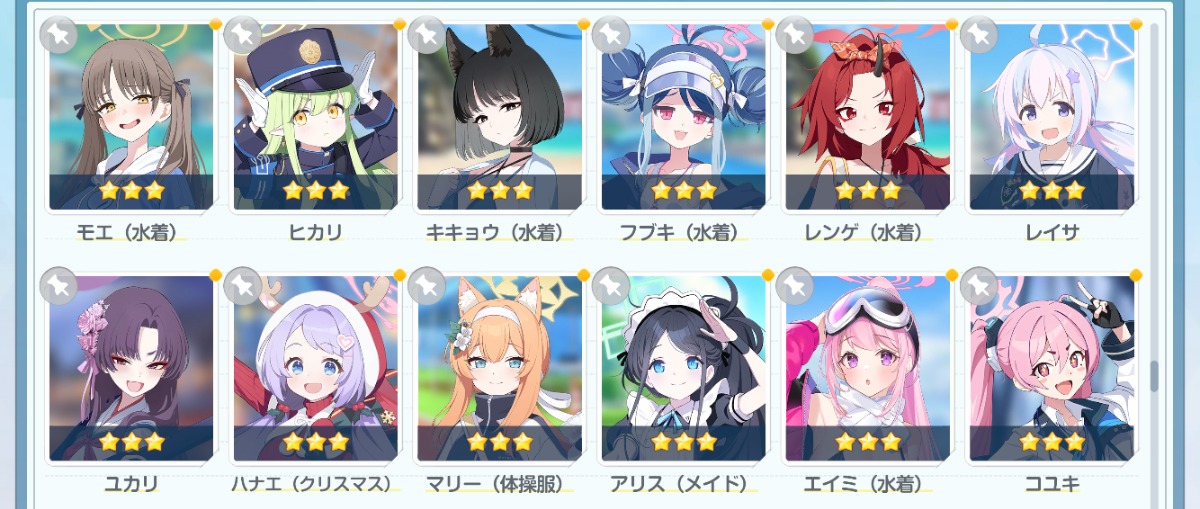Pin the エイミ（水着） card
Image resolution: width=1200 pixels, height=509 pixels.
coord(794,286)
